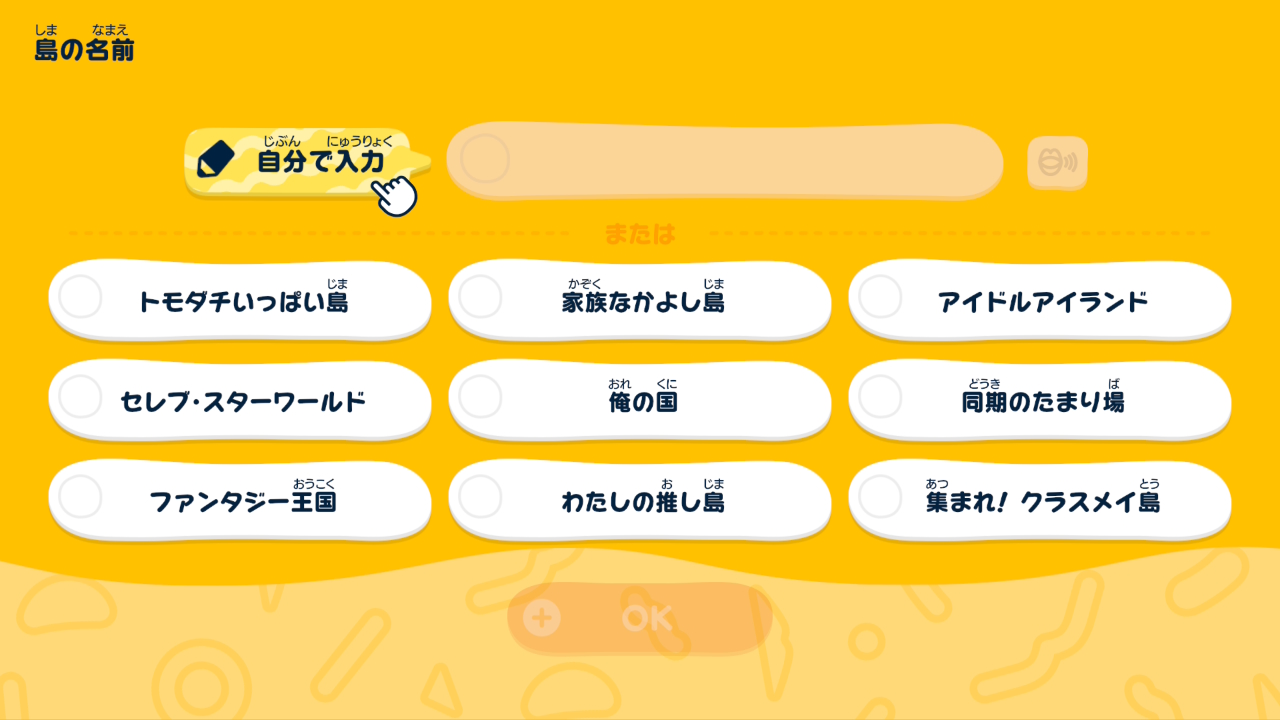Pick アイドルアイランド as the island name

click(1040, 300)
